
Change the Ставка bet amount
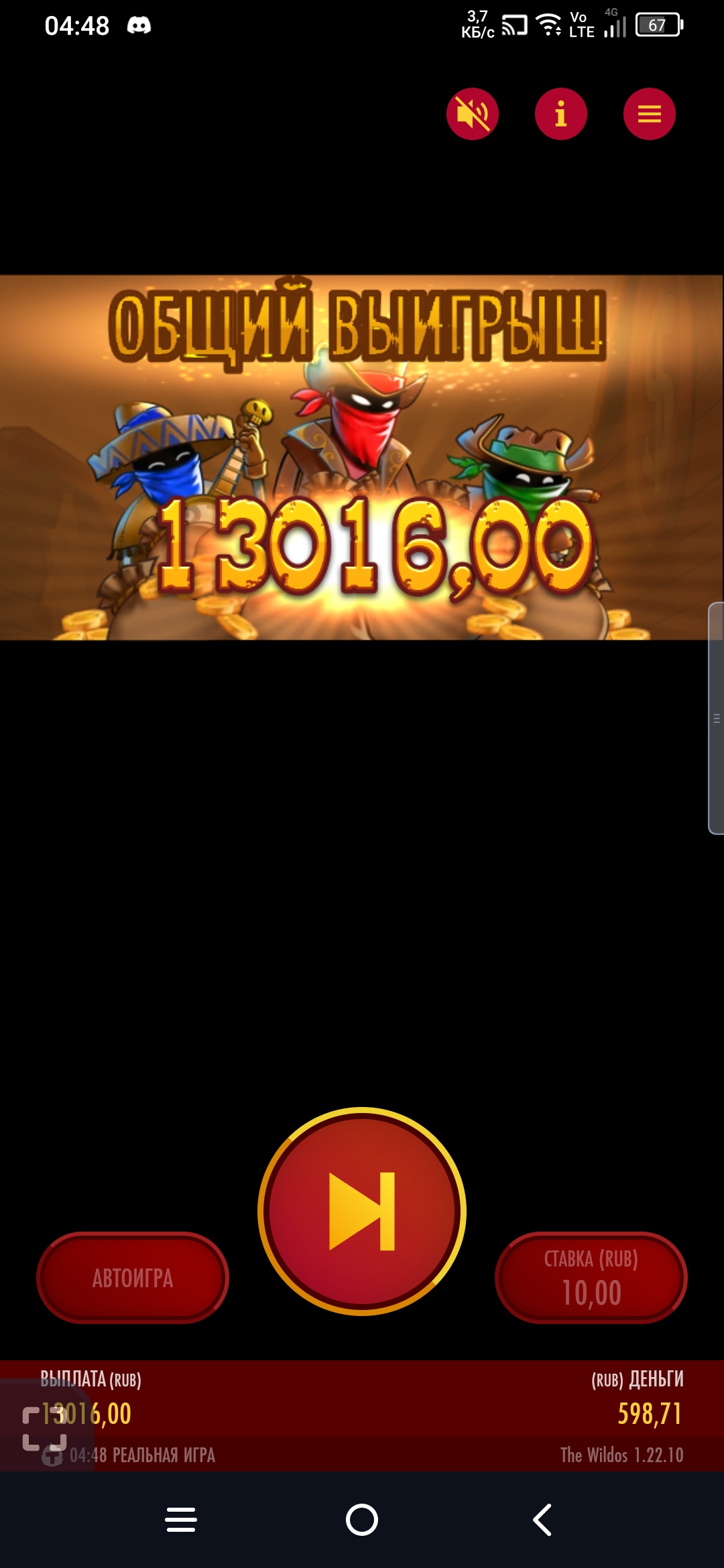tap(591, 1278)
